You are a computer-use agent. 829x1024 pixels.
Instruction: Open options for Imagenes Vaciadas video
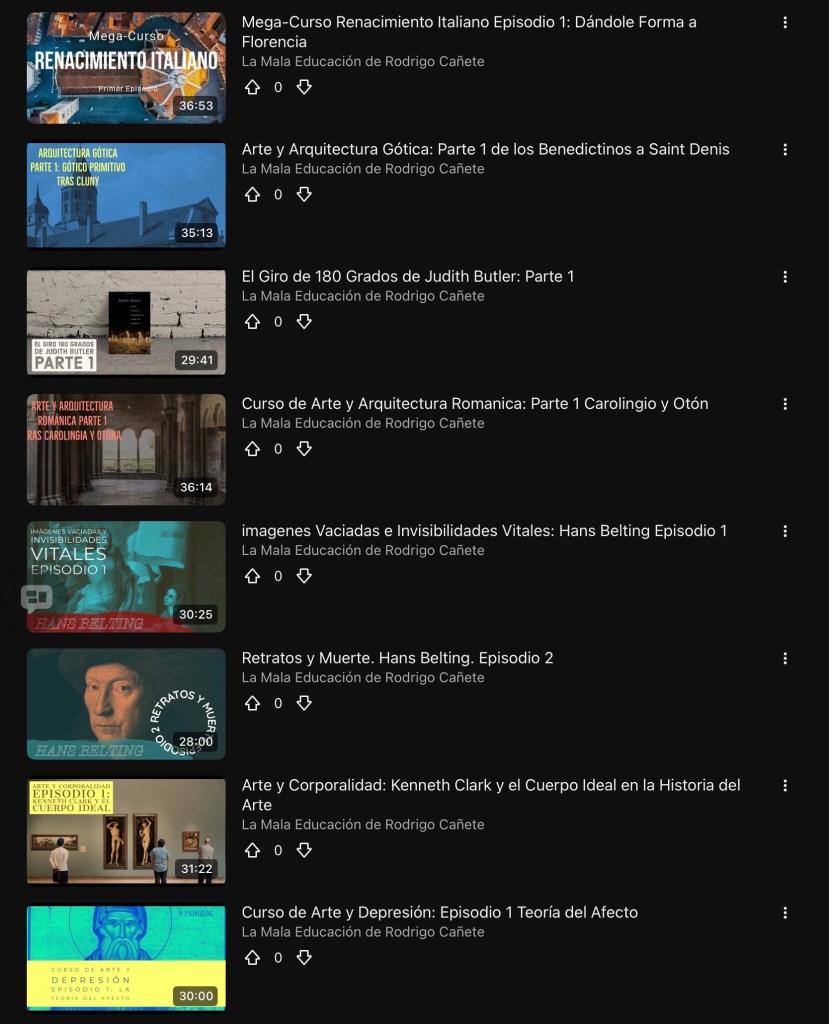click(785, 531)
